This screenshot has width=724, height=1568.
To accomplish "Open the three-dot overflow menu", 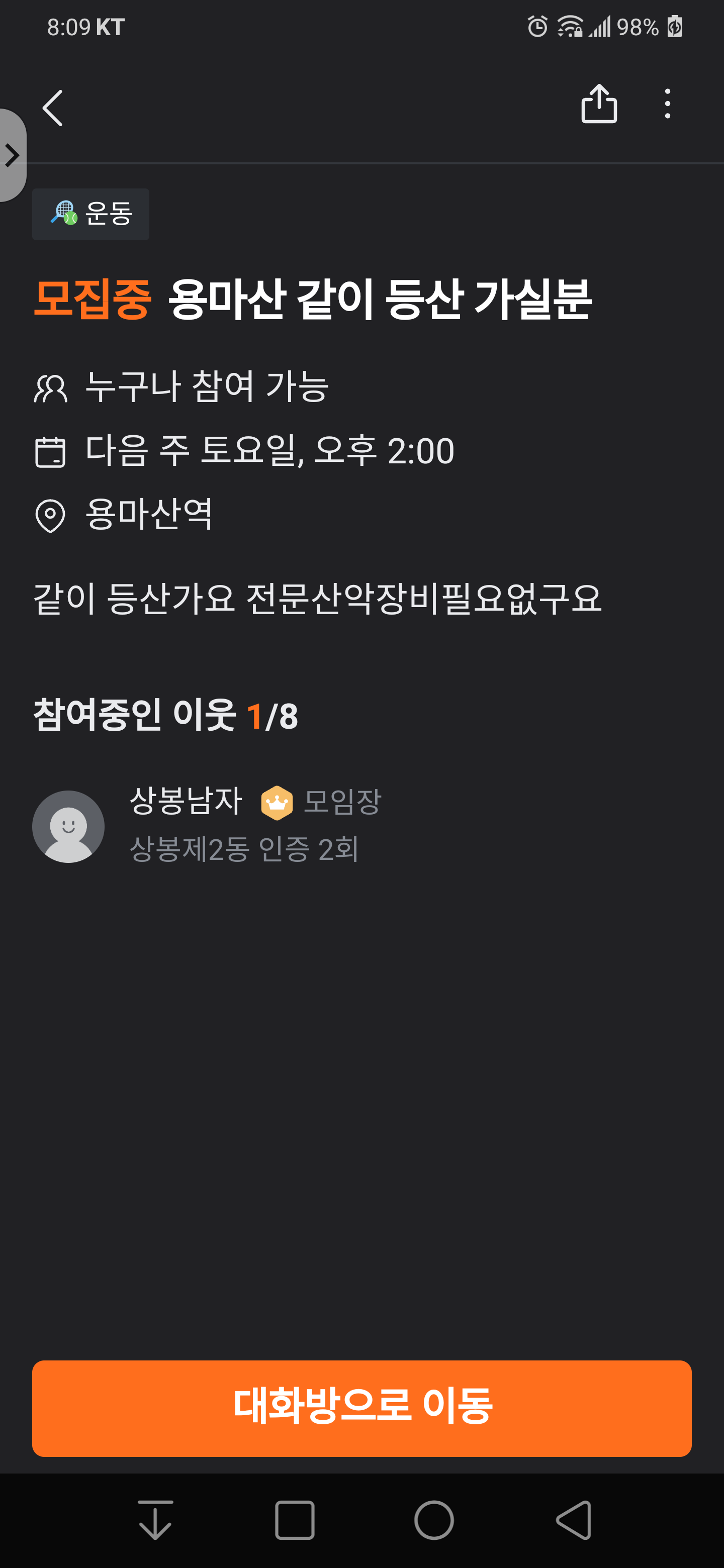I will click(x=667, y=104).
